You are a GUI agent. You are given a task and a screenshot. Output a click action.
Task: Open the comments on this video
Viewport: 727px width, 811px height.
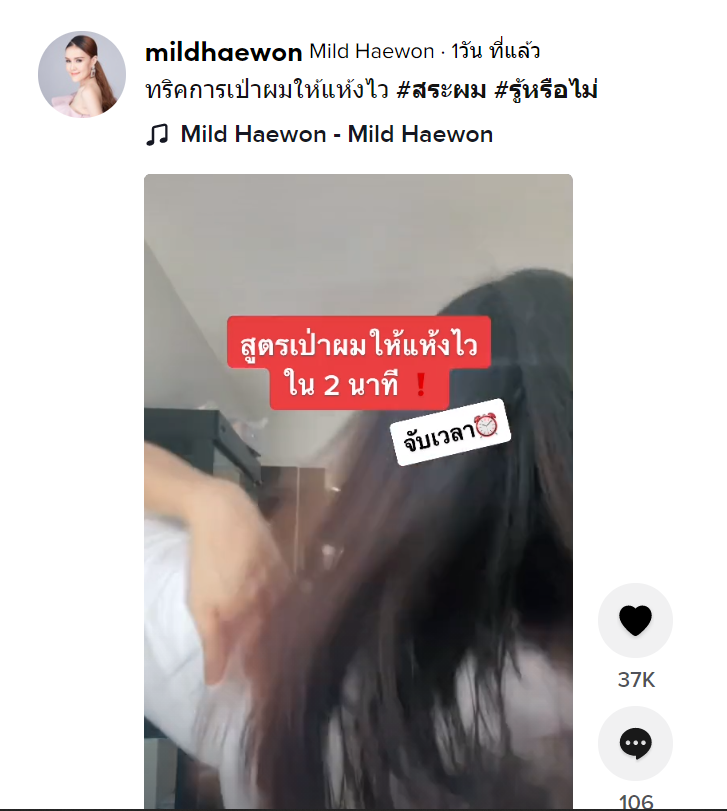pos(635,743)
